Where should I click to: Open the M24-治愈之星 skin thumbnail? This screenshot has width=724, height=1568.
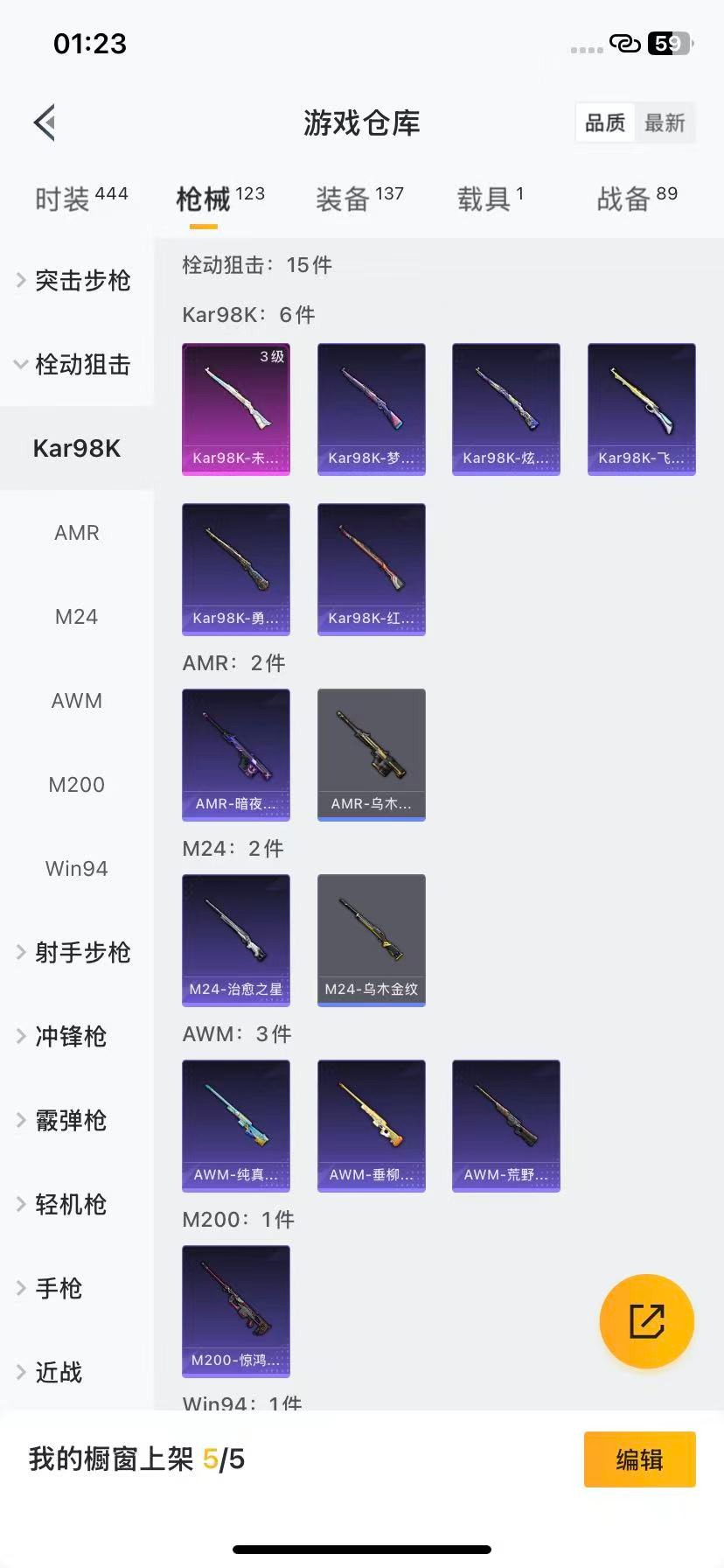[x=235, y=940]
